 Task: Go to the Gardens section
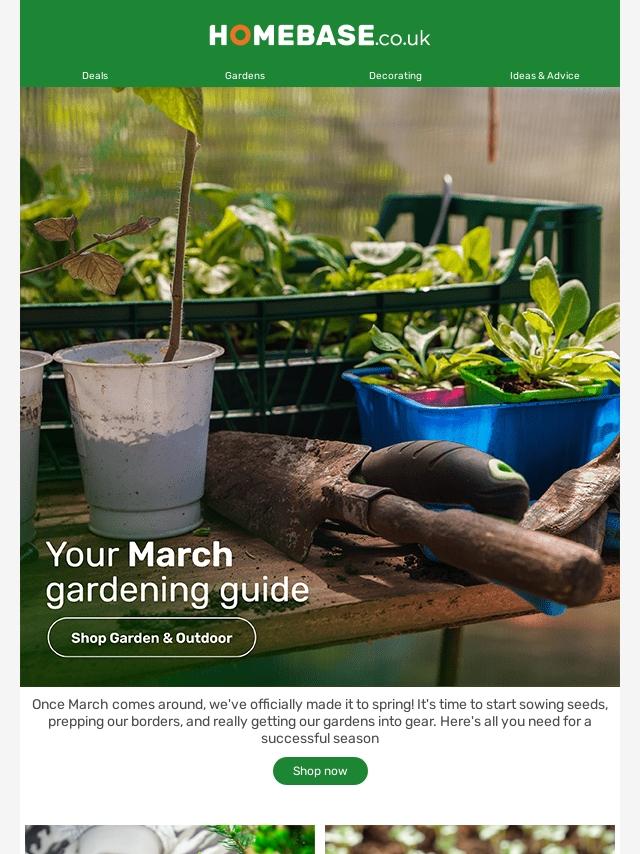tap(245, 76)
